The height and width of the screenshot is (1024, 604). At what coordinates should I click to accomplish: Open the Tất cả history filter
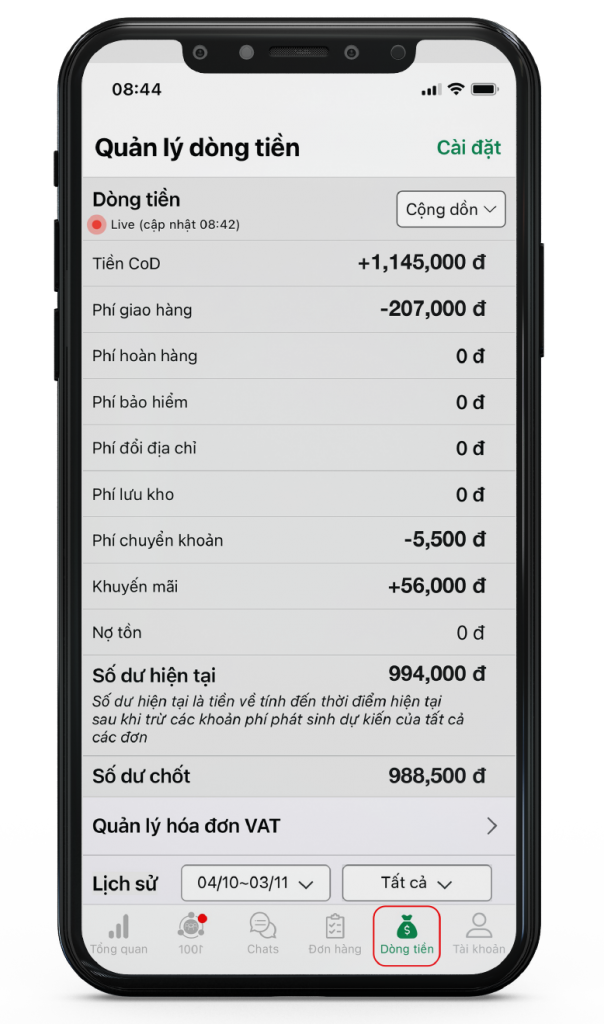[x=416, y=883]
